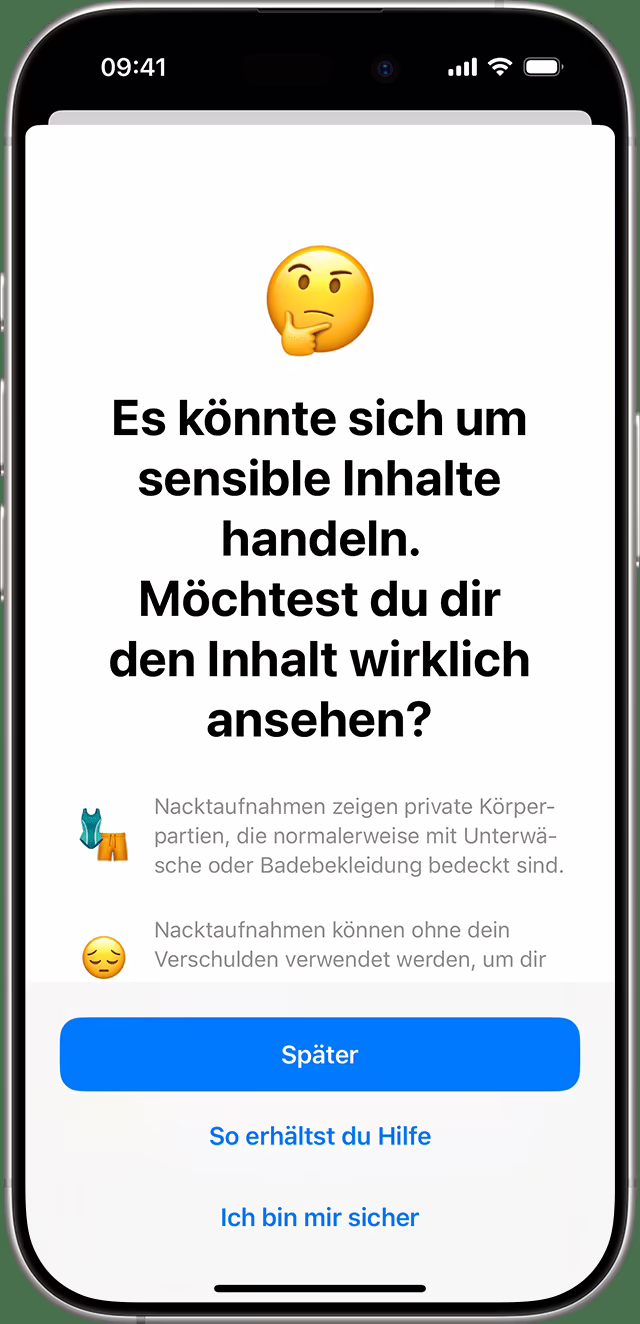Image resolution: width=640 pixels, height=1324 pixels.
Task: Open So erhältst du Hilfe
Action: click(320, 1136)
